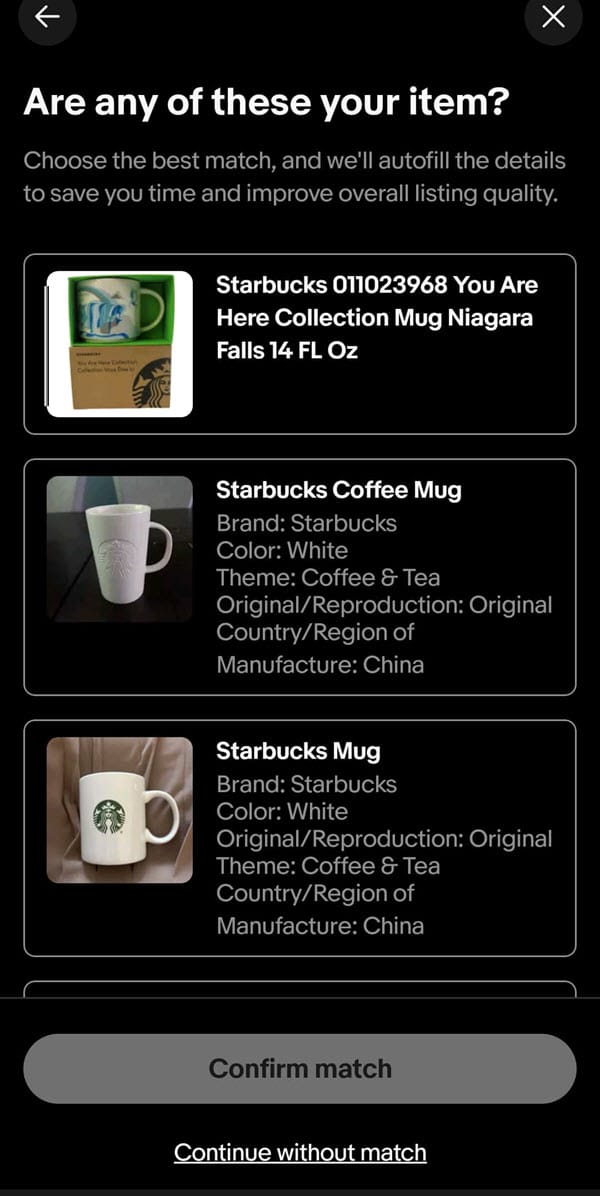Viewport: 600px width, 1196px height.
Task: Continue without match
Action: click(x=300, y=1152)
